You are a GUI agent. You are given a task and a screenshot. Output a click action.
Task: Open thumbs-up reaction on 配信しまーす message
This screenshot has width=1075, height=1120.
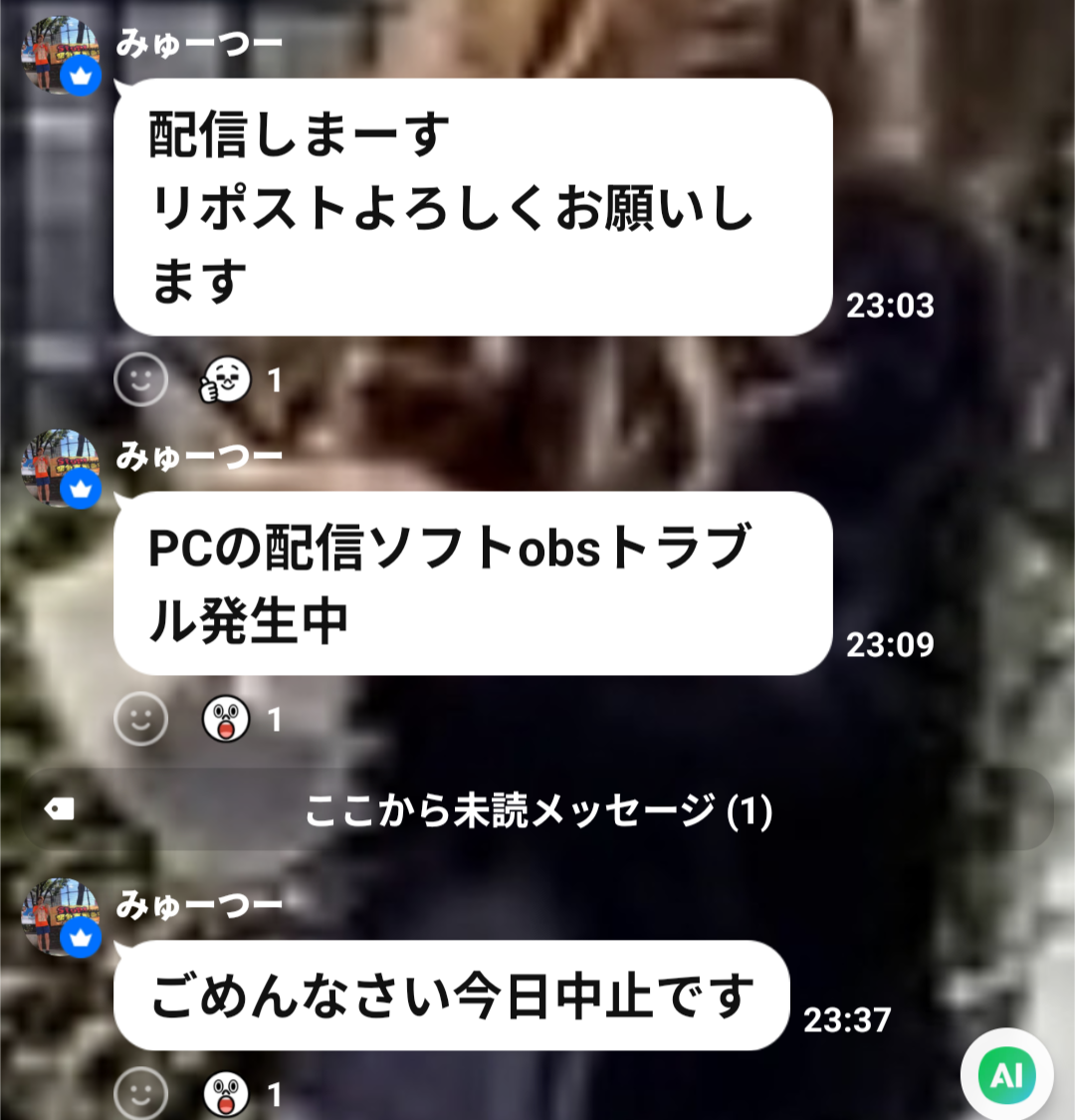(227, 379)
